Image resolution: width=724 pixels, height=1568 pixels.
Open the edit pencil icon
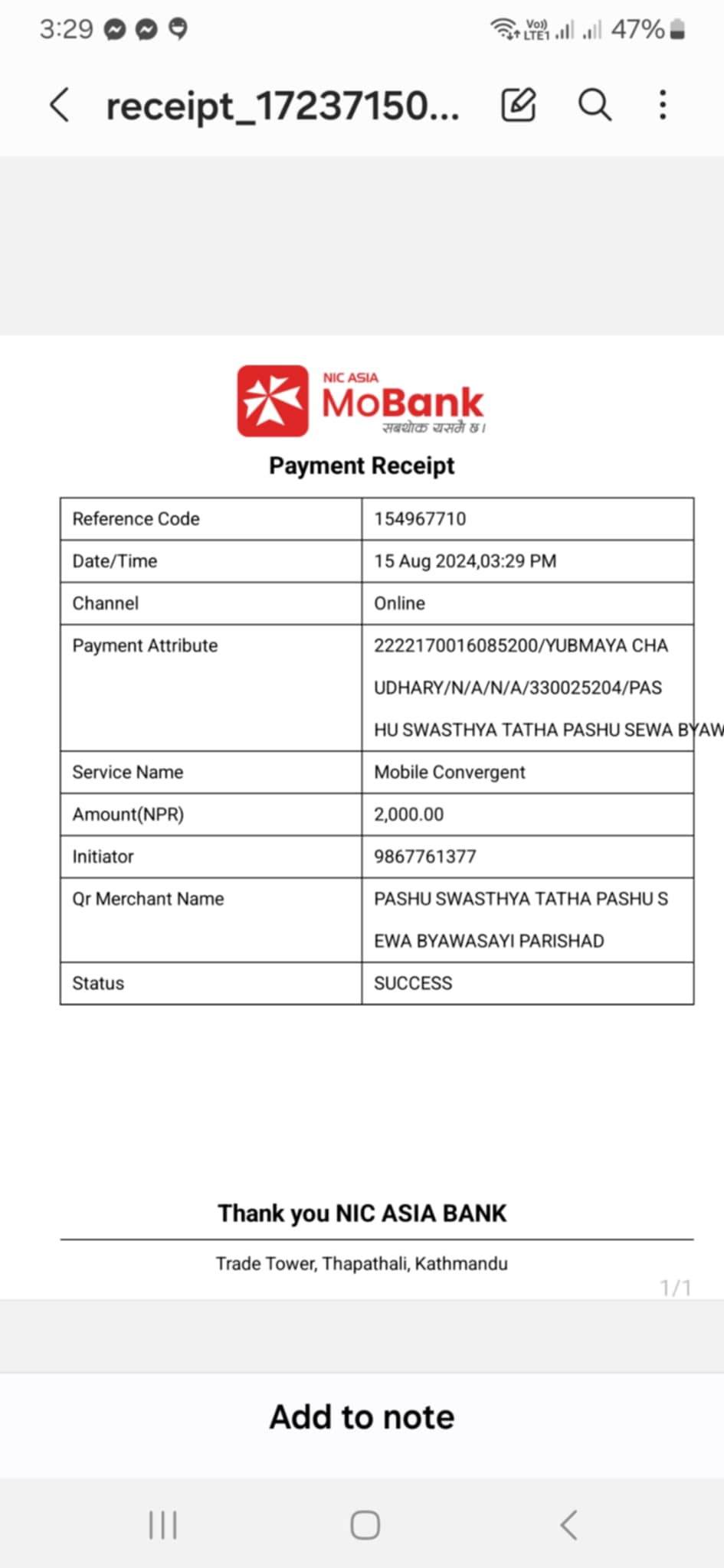point(519,105)
